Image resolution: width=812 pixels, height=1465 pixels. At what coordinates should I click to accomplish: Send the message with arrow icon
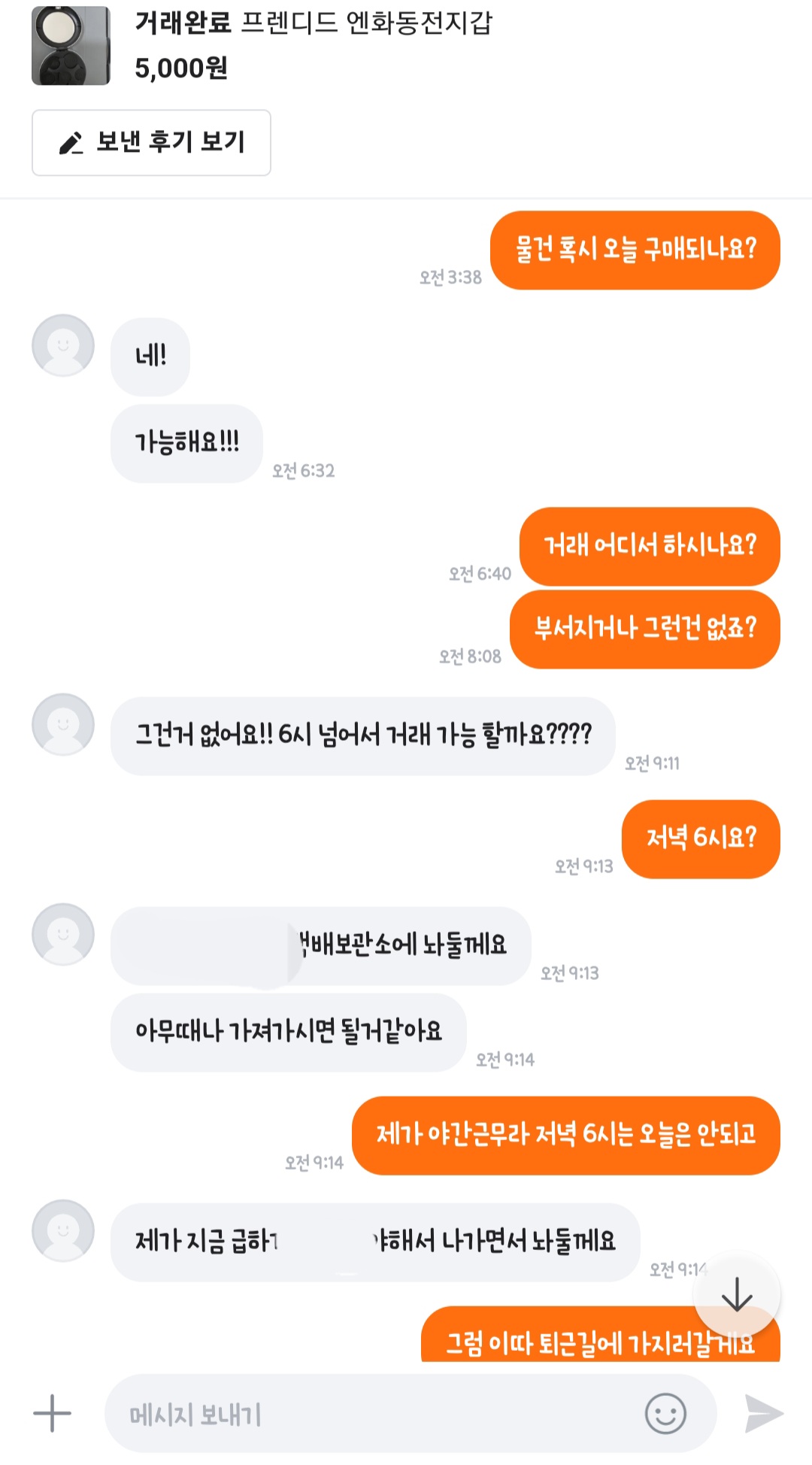coord(763,1413)
